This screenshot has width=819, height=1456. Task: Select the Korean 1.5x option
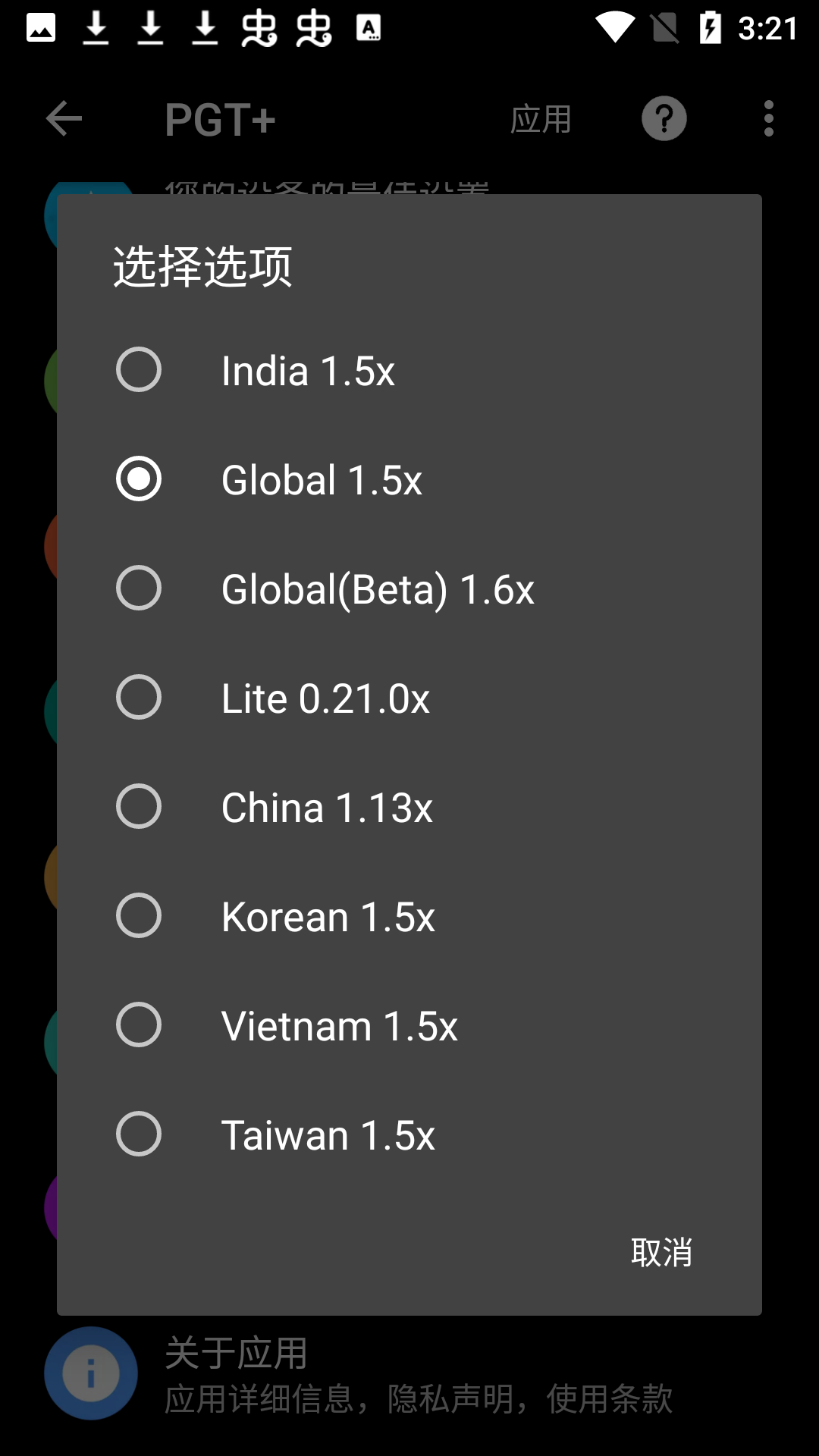327,915
